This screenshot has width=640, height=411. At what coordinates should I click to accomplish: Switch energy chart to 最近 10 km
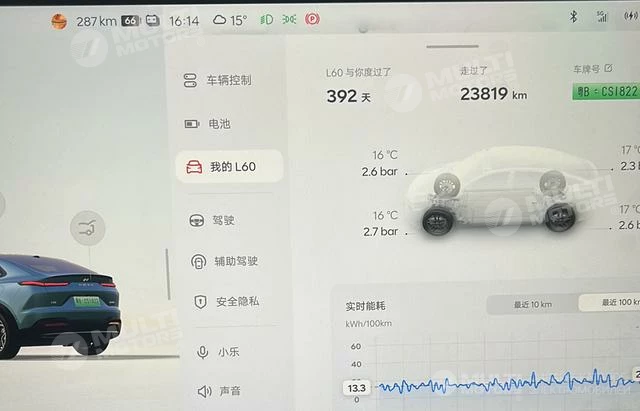coord(532,304)
